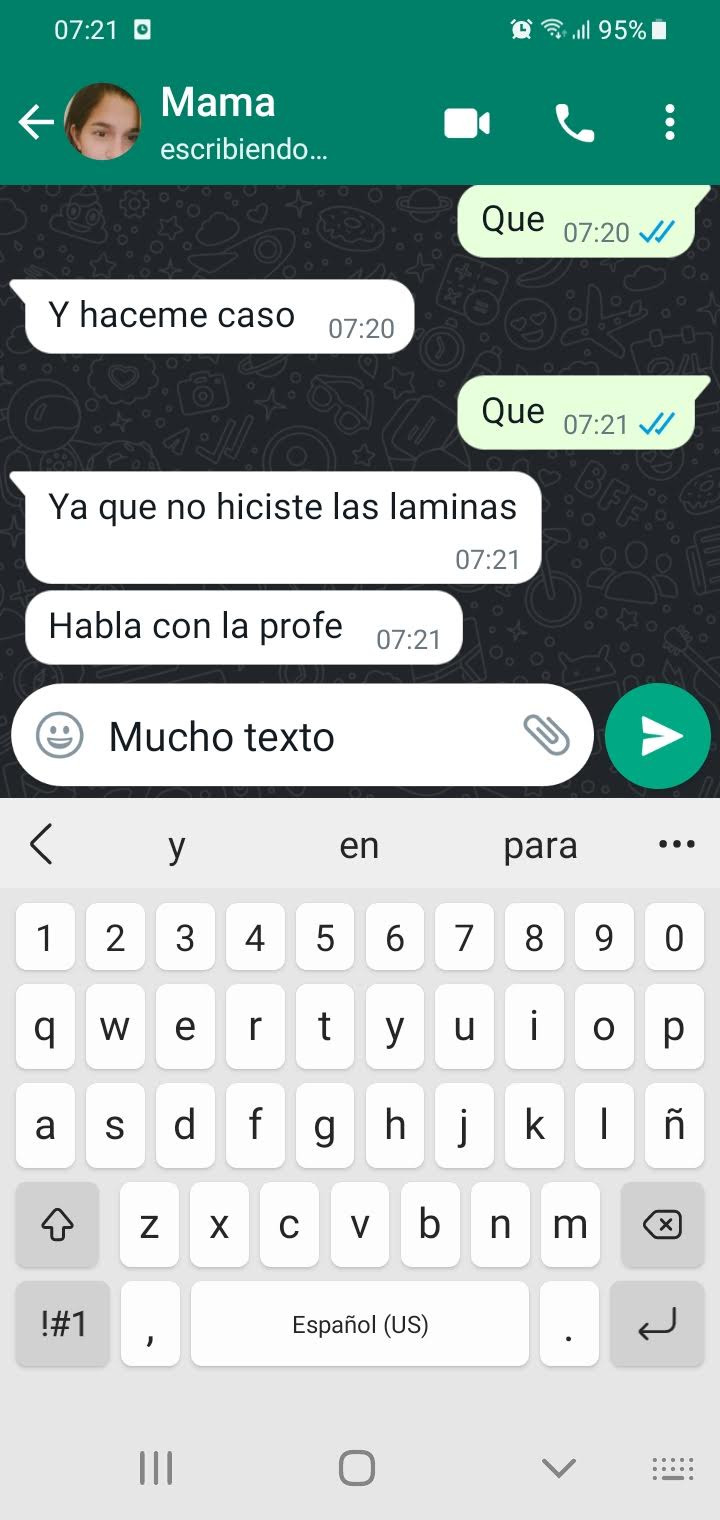Send the message "Mucho texto"
Image resolution: width=720 pixels, height=1520 pixels.
(x=658, y=736)
